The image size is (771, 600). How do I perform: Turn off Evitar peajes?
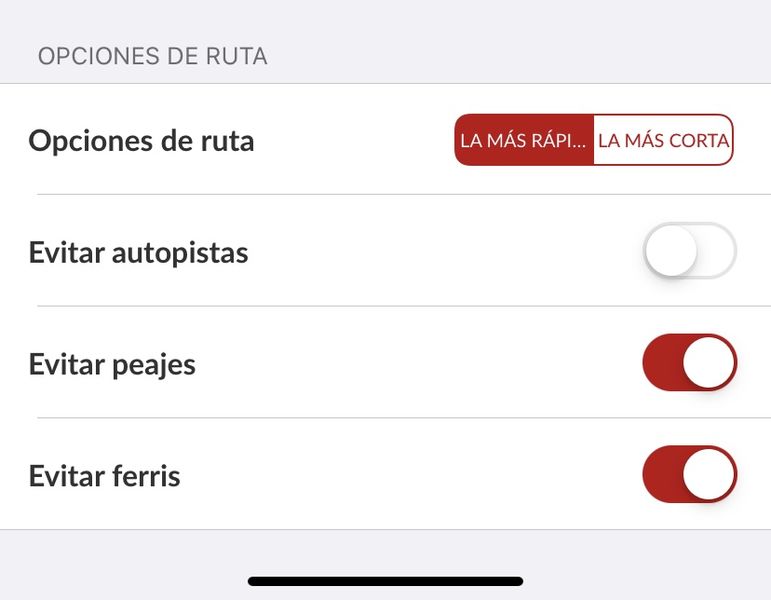(x=689, y=363)
